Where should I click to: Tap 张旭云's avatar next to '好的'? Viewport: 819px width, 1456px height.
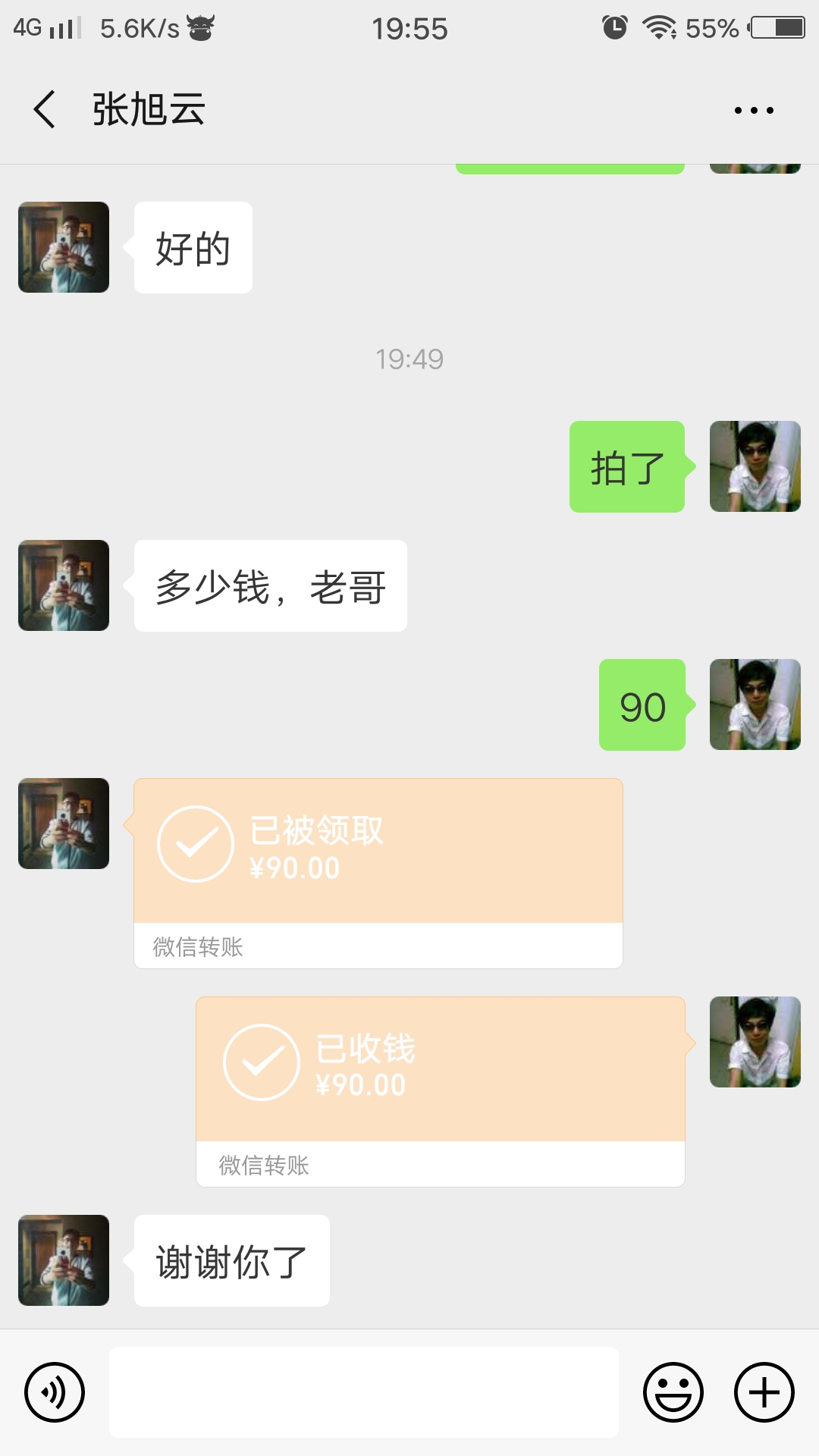(x=63, y=247)
